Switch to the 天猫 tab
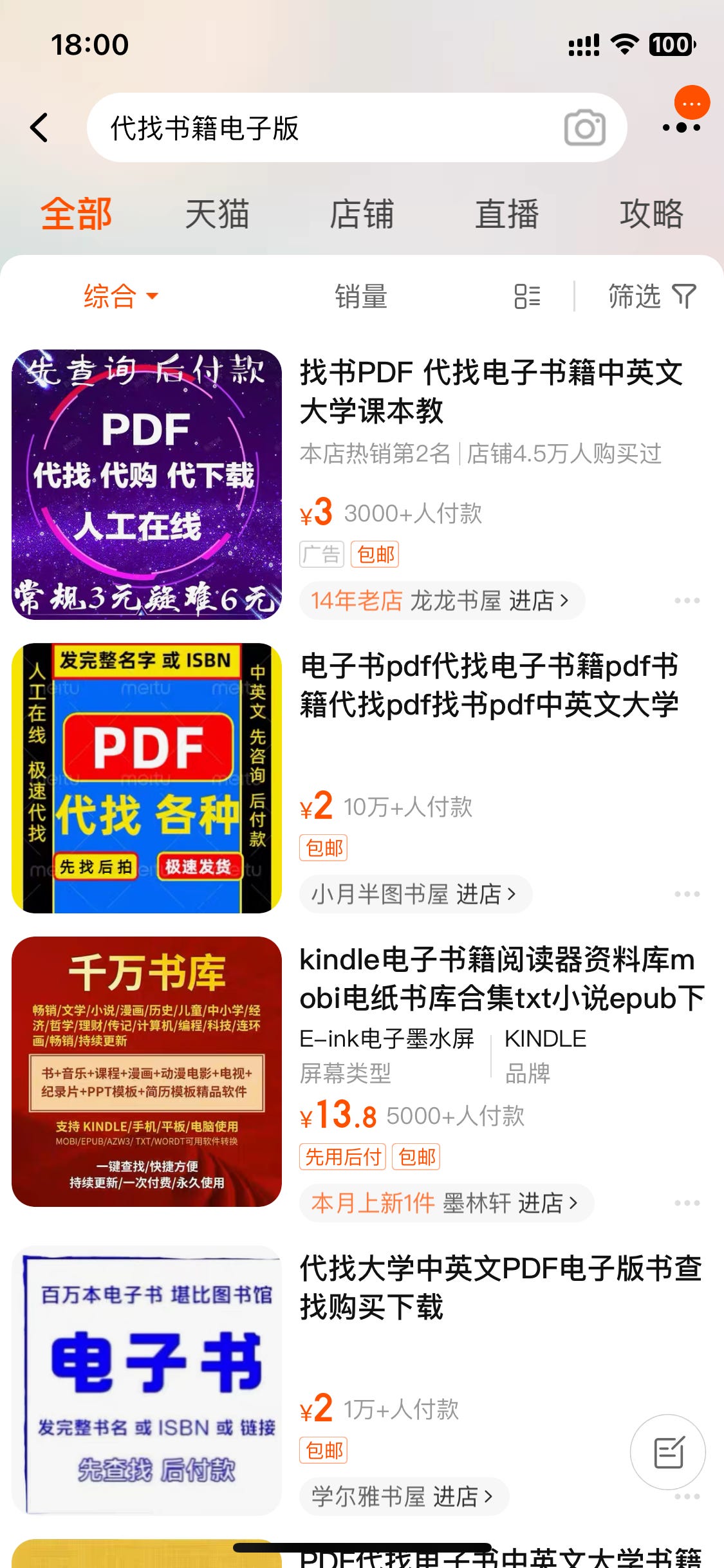The width and height of the screenshot is (724, 1568). (x=217, y=214)
